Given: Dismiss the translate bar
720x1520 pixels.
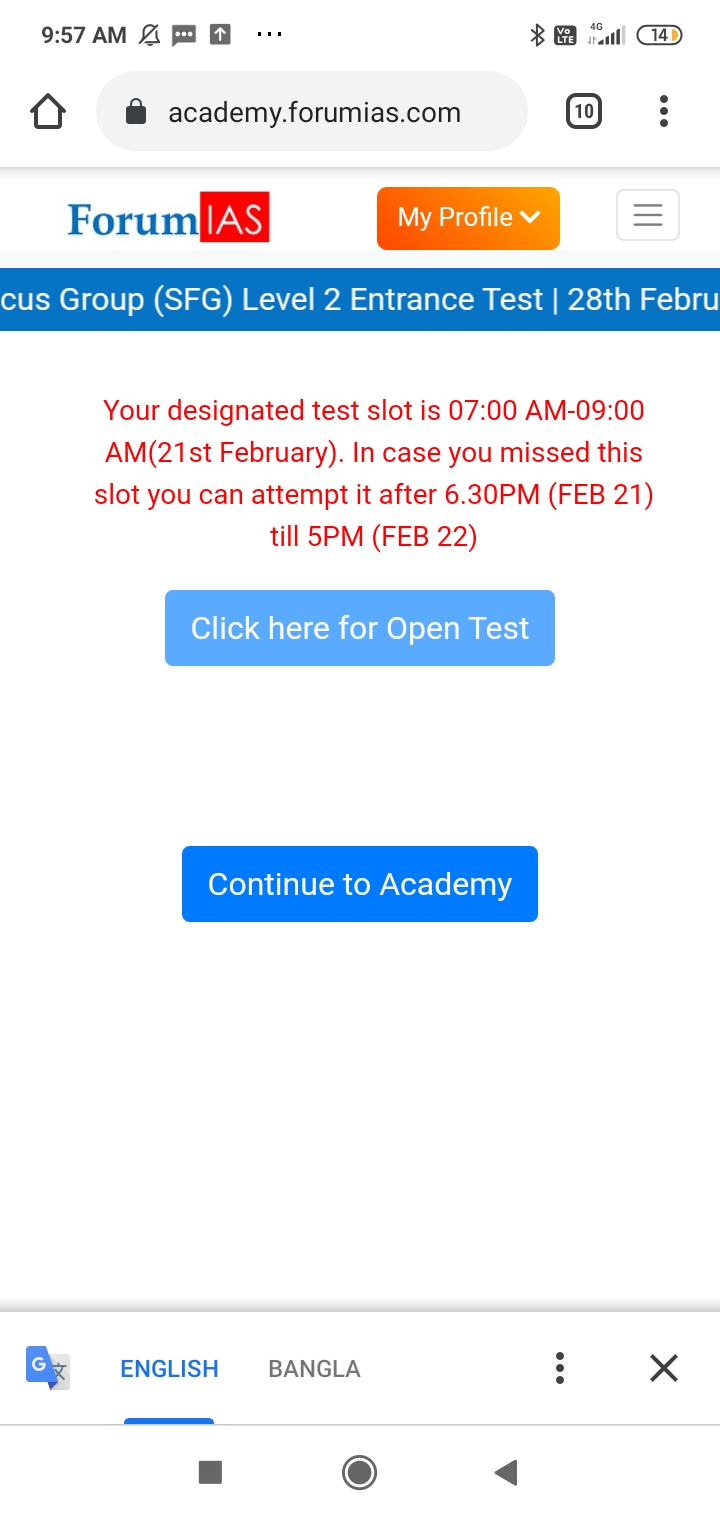Looking at the screenshot, I should point(664,1368).
